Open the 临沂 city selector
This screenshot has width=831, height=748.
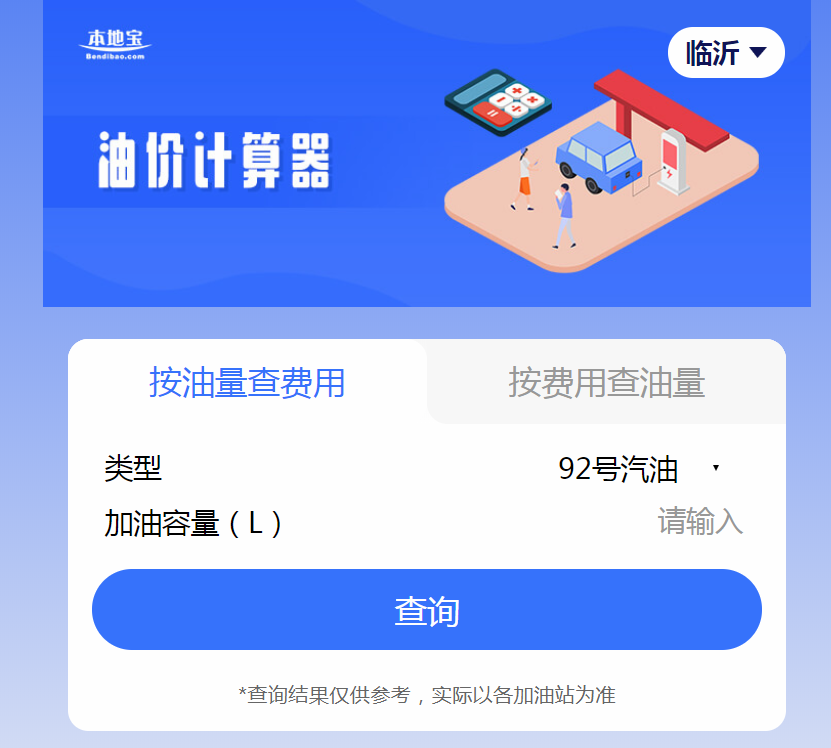coord(725,53)
